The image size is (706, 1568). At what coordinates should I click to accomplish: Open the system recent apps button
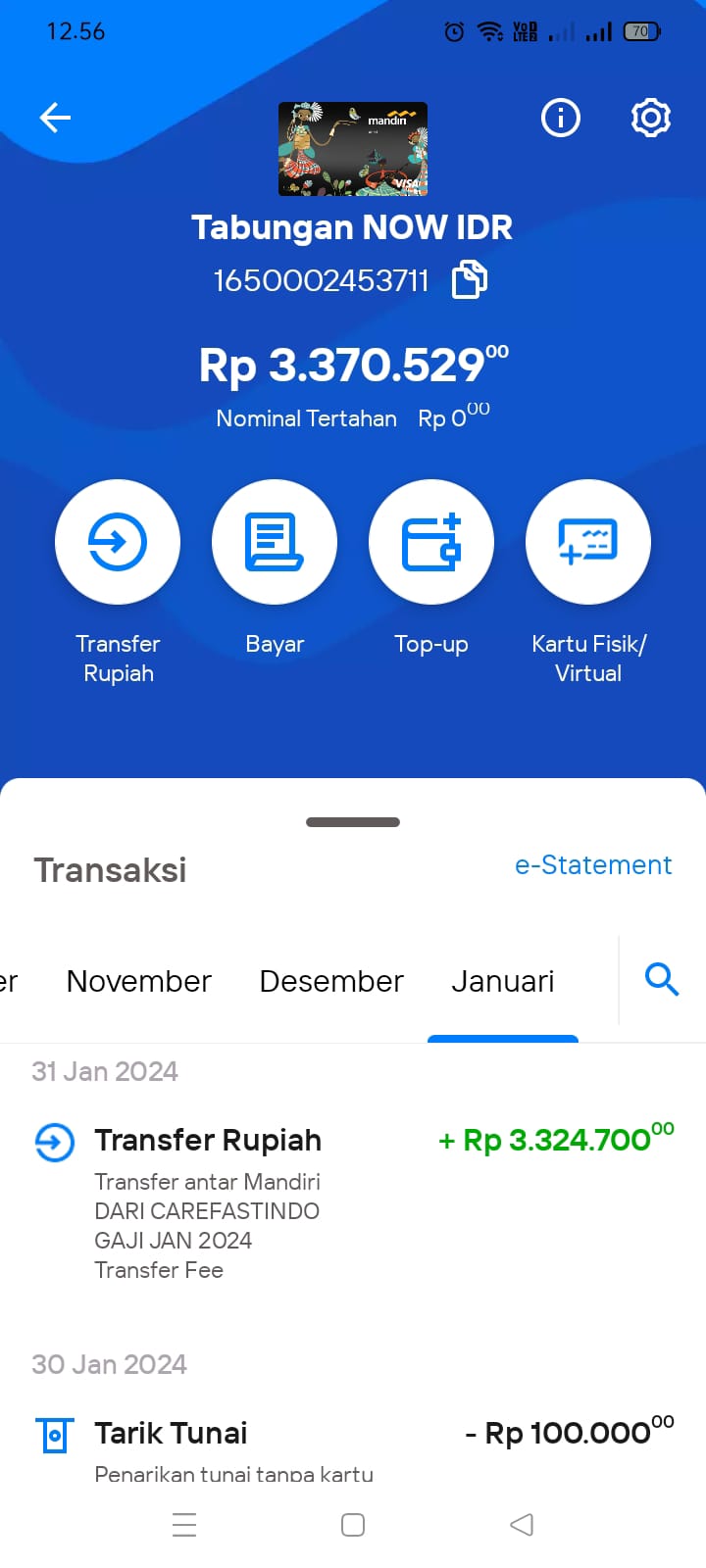pos(184,1525)
